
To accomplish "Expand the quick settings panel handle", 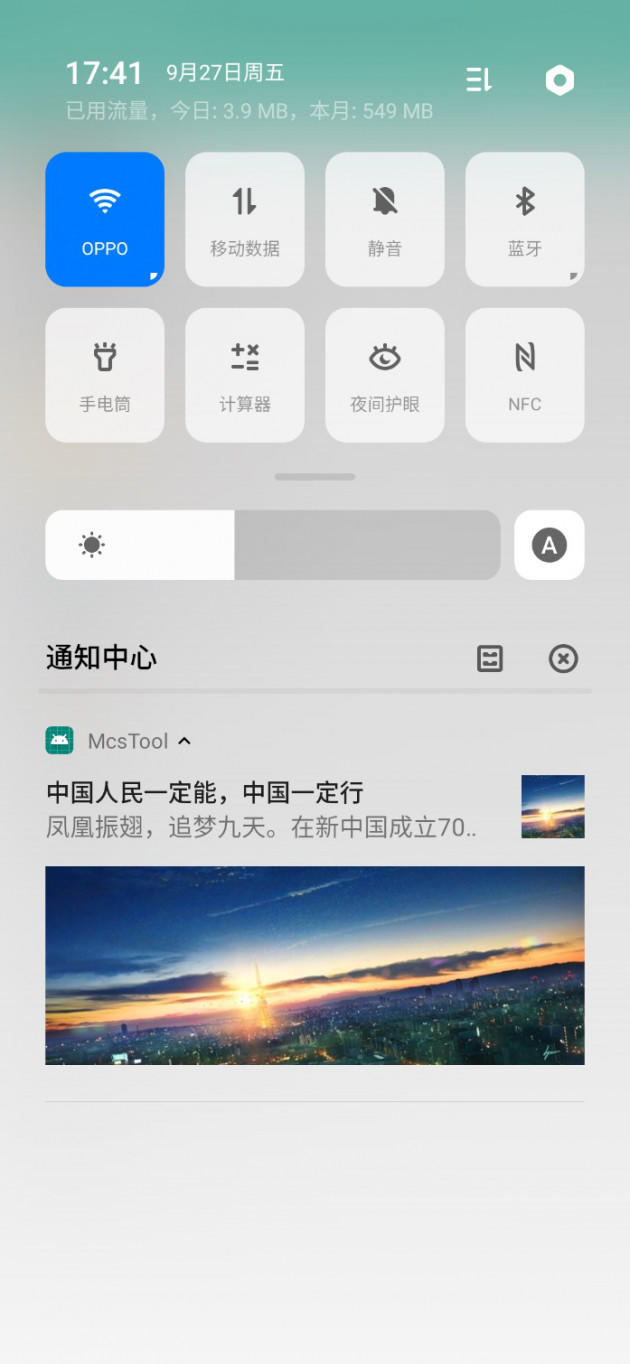I will coord(315,477).
